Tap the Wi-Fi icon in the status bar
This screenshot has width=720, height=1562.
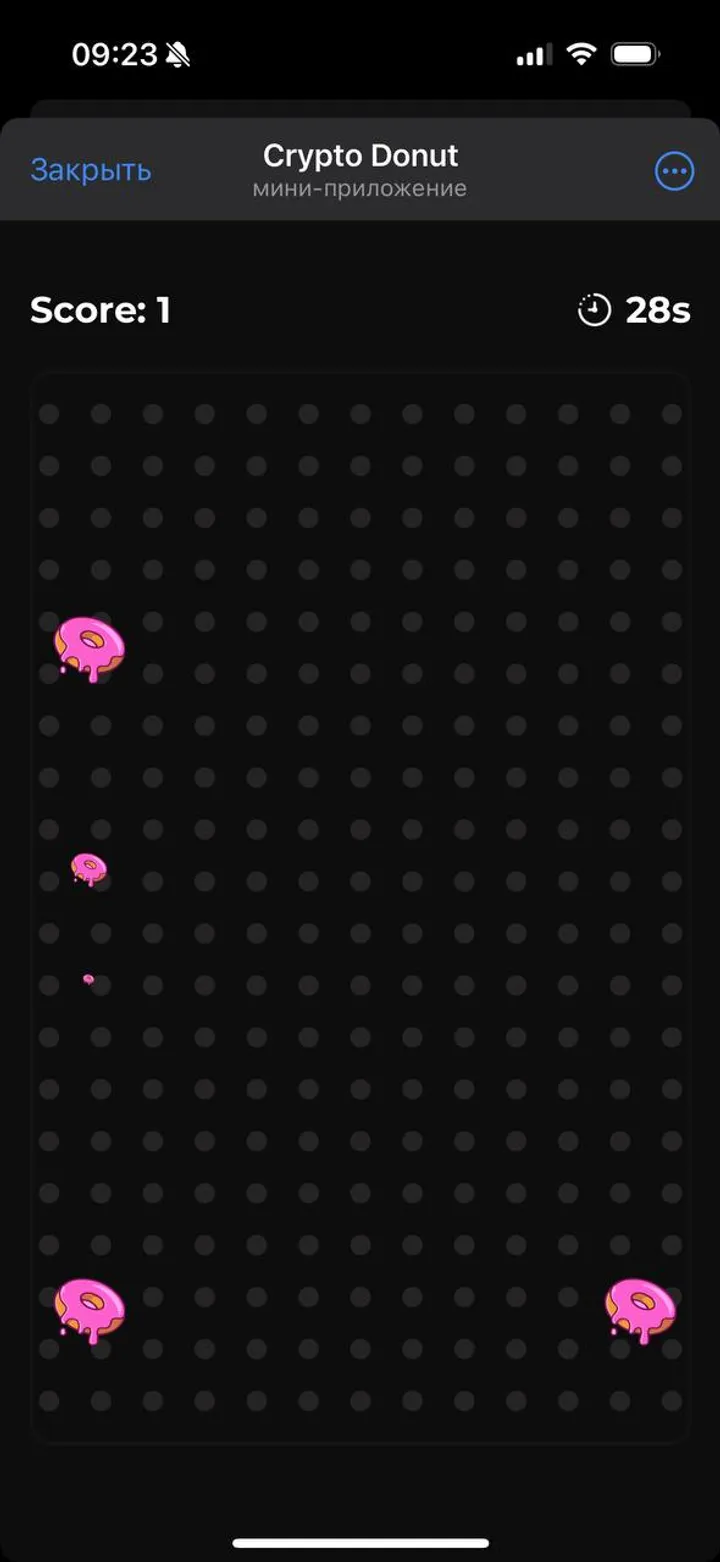(580, 54)
